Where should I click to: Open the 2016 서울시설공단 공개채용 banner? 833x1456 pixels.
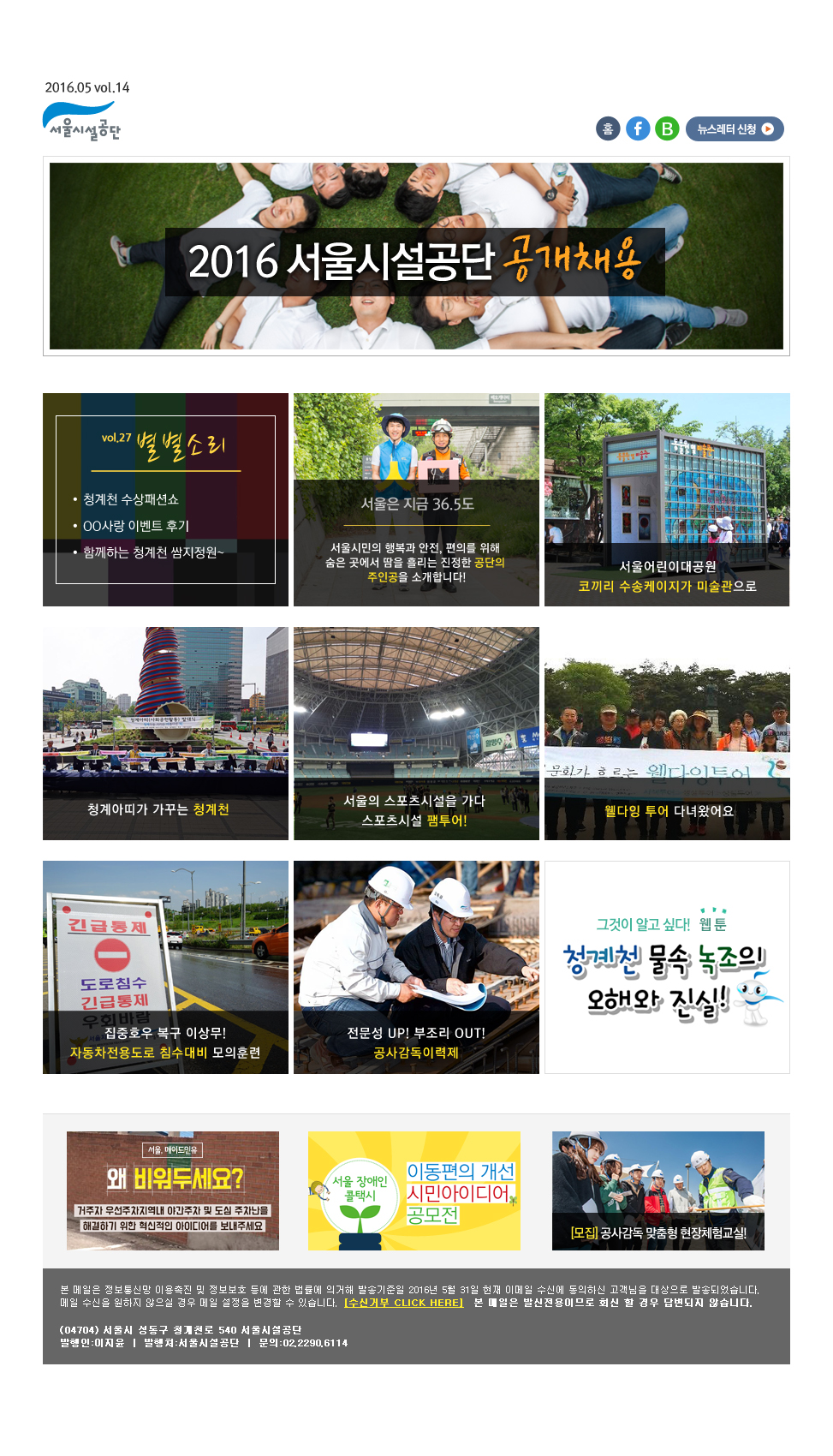[x=416, y=256]
